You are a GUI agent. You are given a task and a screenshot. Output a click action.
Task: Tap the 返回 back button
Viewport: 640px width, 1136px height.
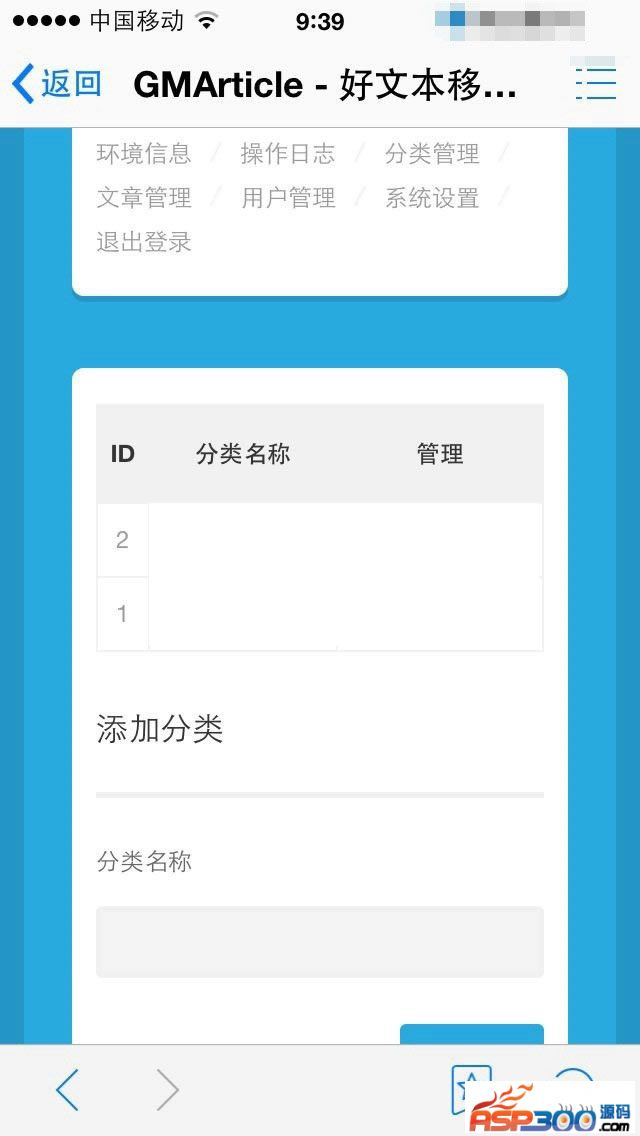[57, 84]
